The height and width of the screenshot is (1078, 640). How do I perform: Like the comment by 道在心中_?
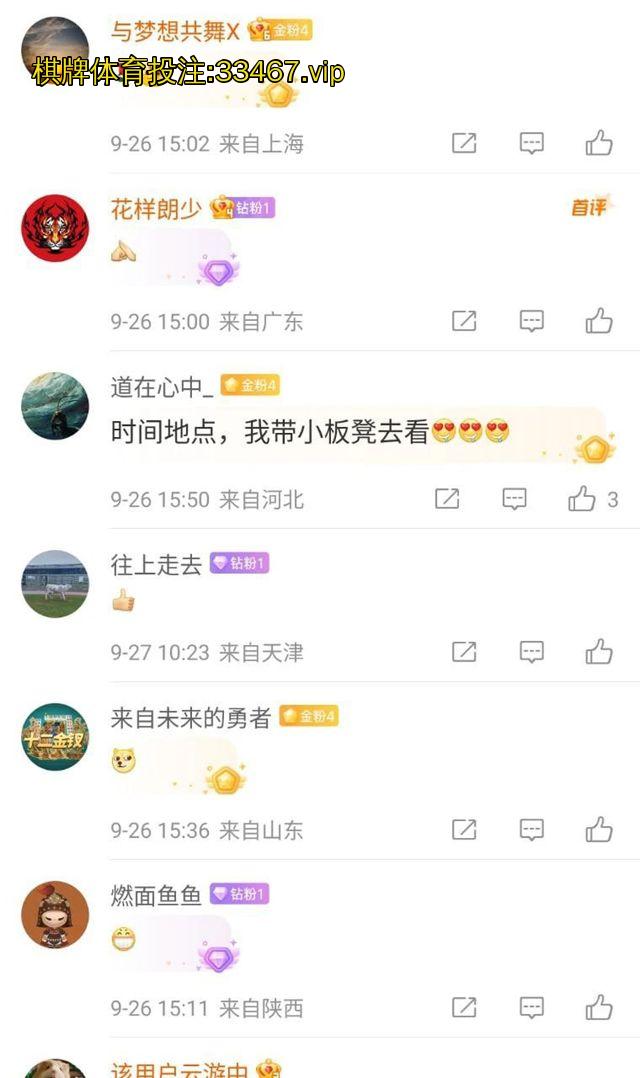[x=582, y=499]
